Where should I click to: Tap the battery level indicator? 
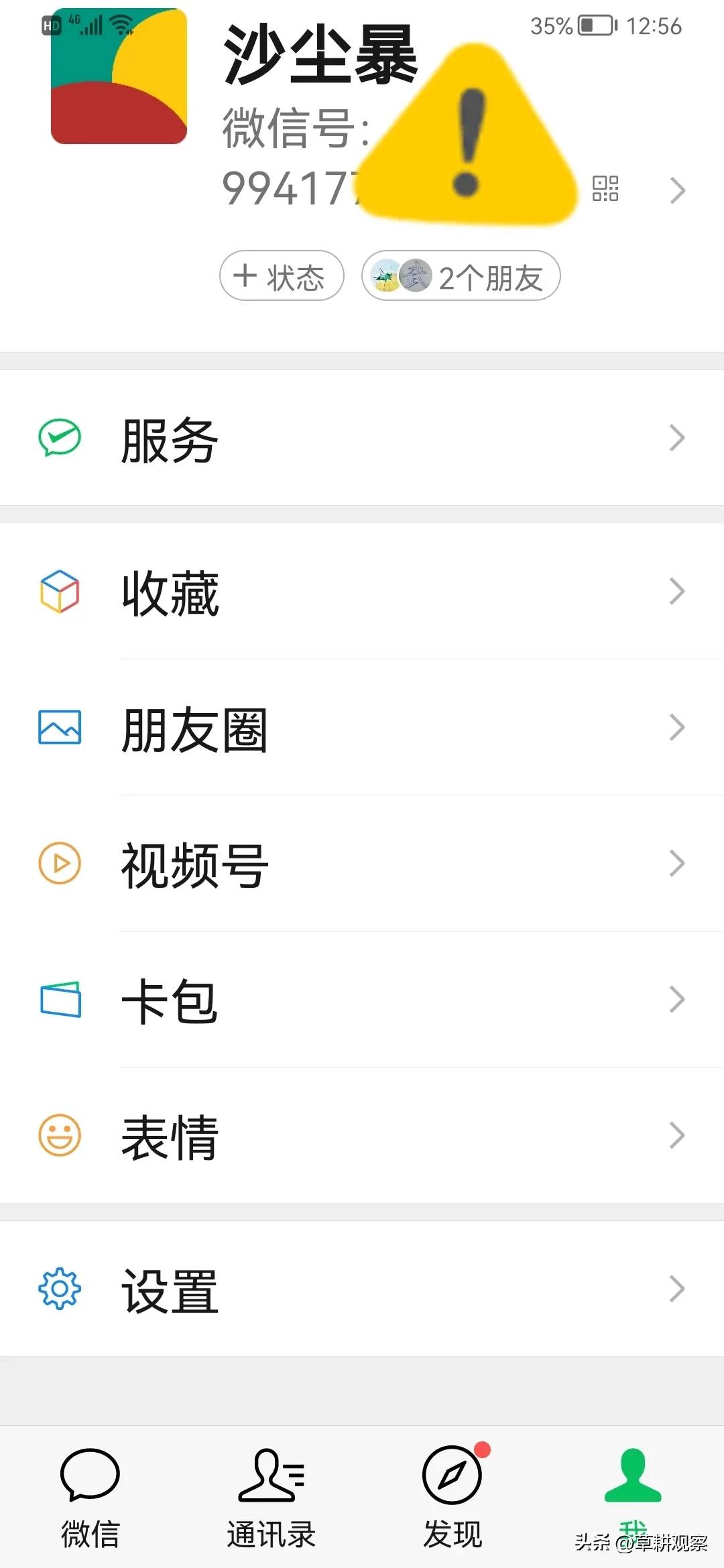[x=595, y=27]
